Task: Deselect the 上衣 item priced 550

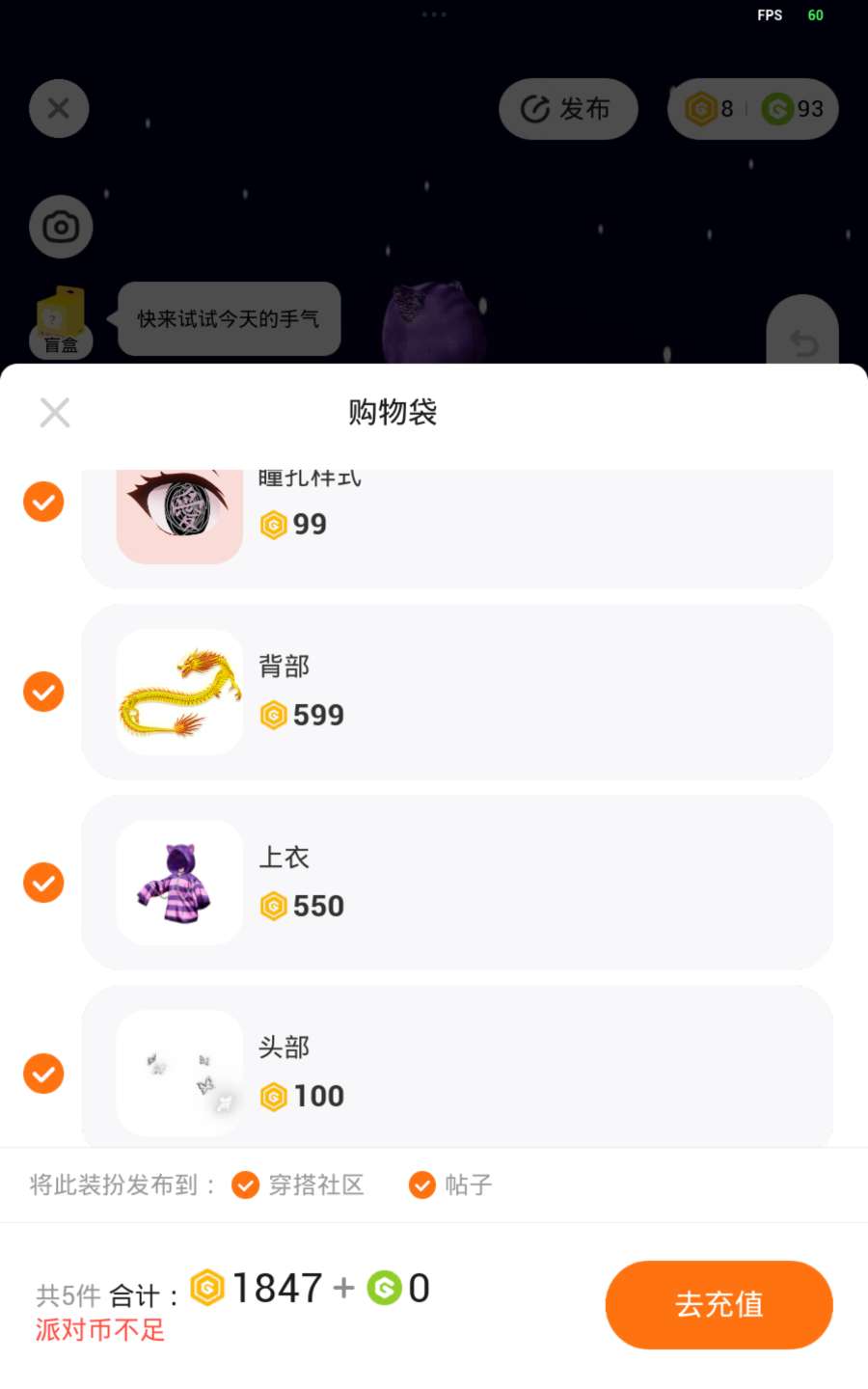Action: point(43,883)
